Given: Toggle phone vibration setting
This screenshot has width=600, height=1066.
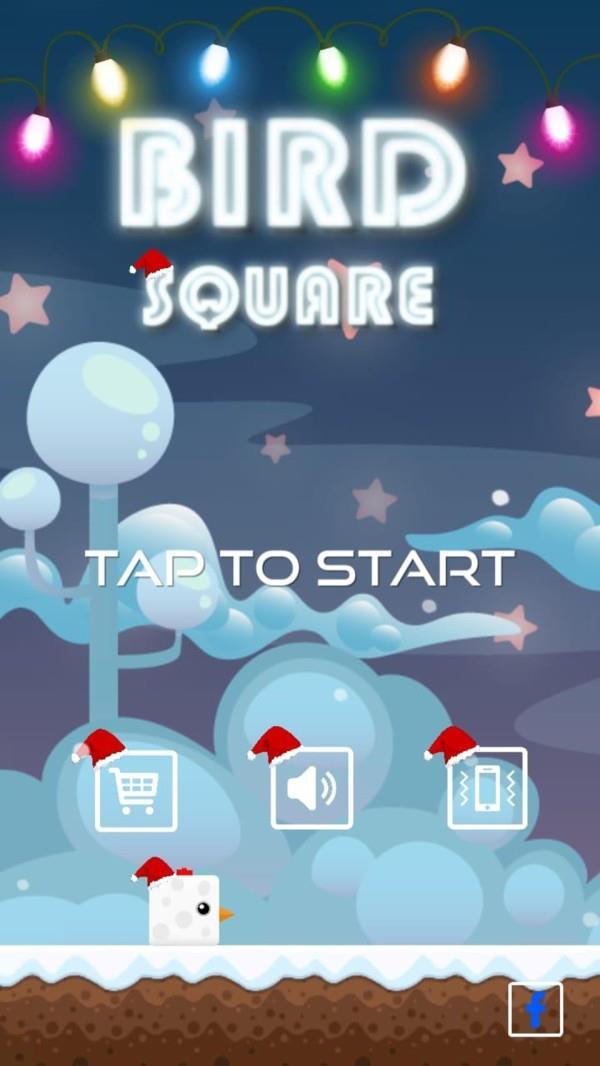Looking at the screenshot, I should (x=487, y=789).
